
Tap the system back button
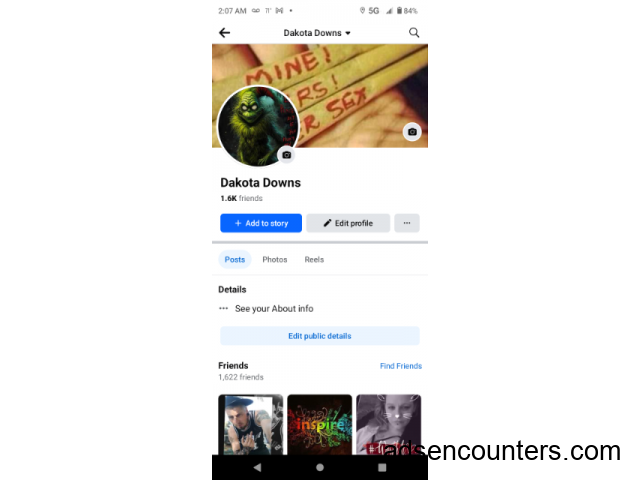click(257, 467)
